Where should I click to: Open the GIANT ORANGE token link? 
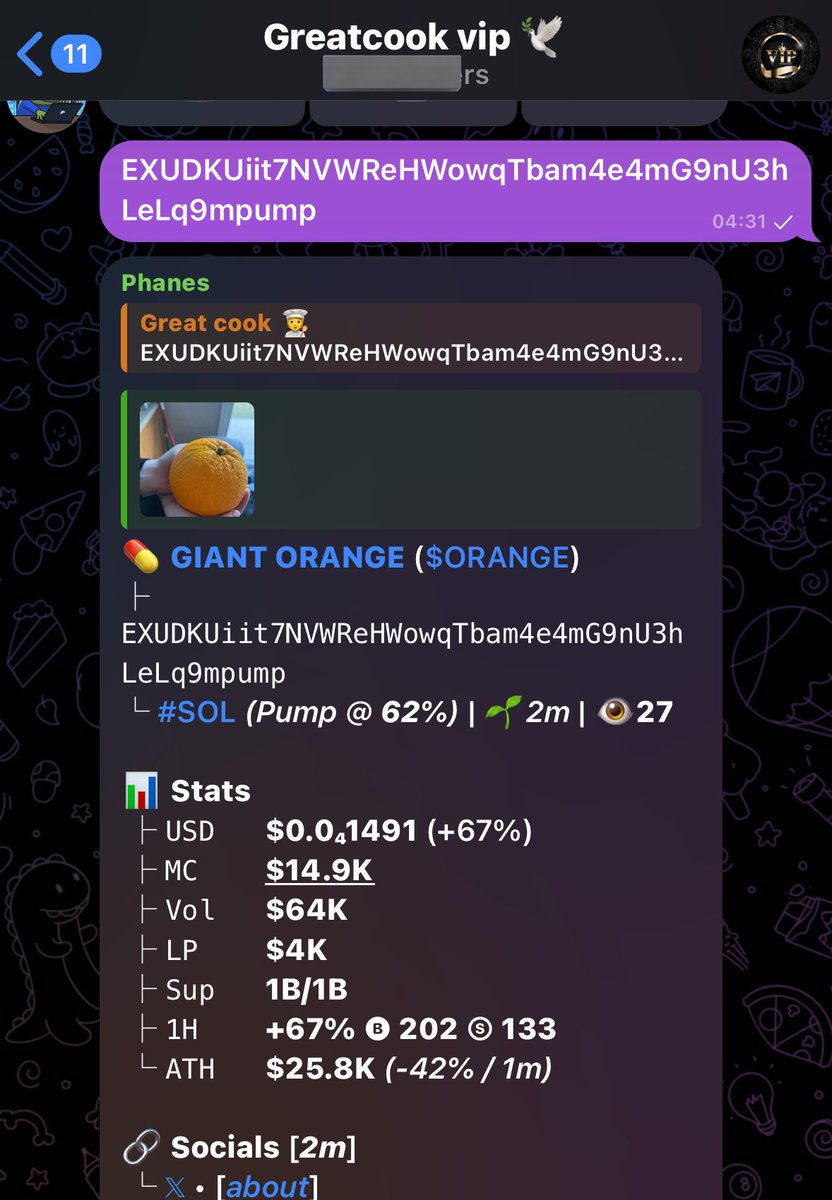[x=287, y=558]
